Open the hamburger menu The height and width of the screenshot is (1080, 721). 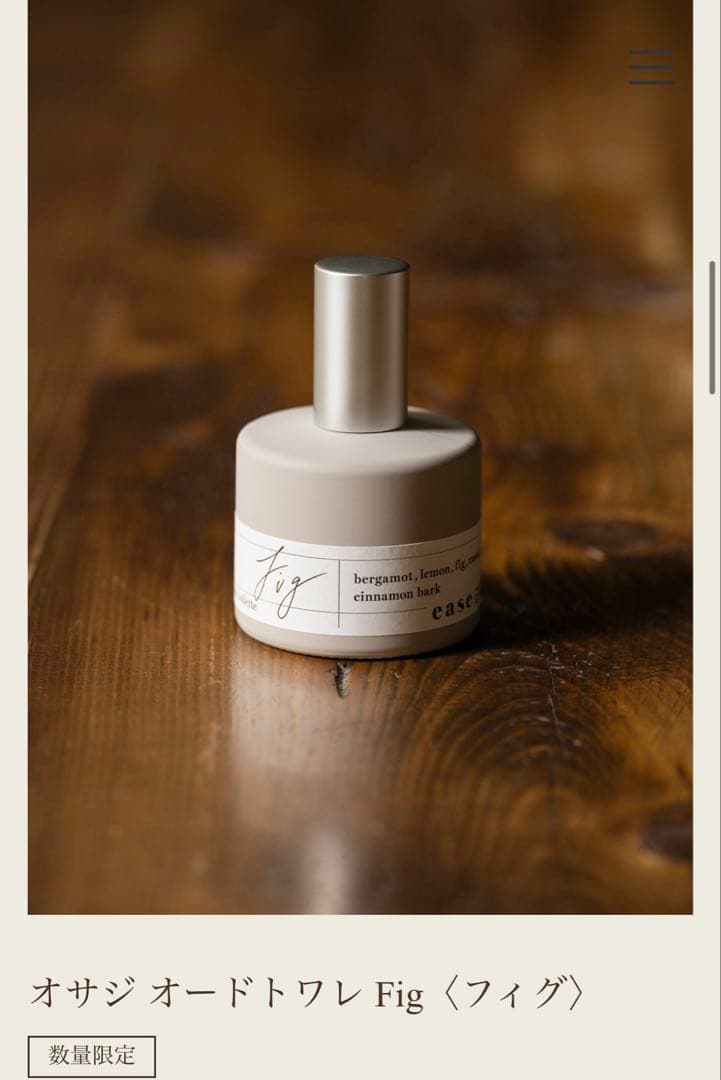[x=651, y=67]
